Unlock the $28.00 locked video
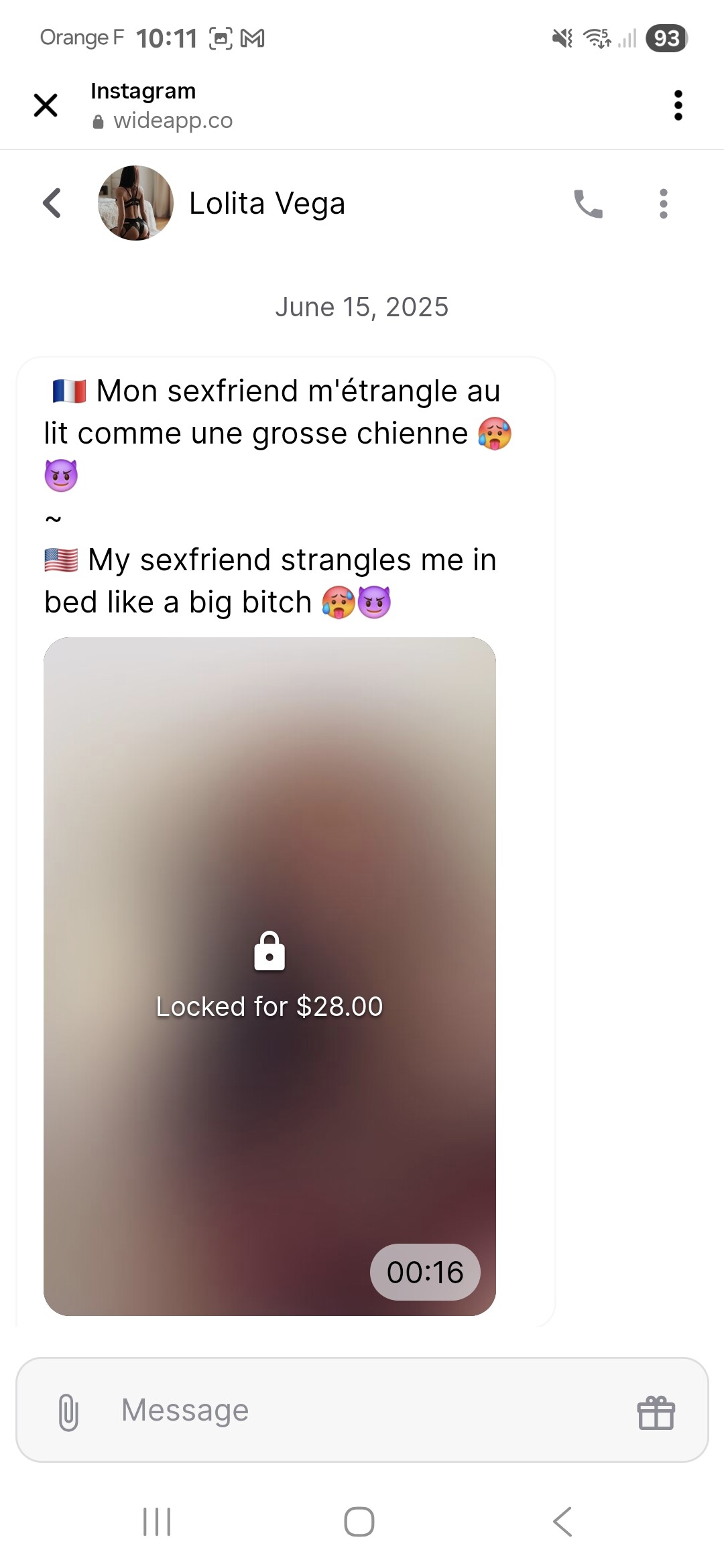 tap(269, 976)
